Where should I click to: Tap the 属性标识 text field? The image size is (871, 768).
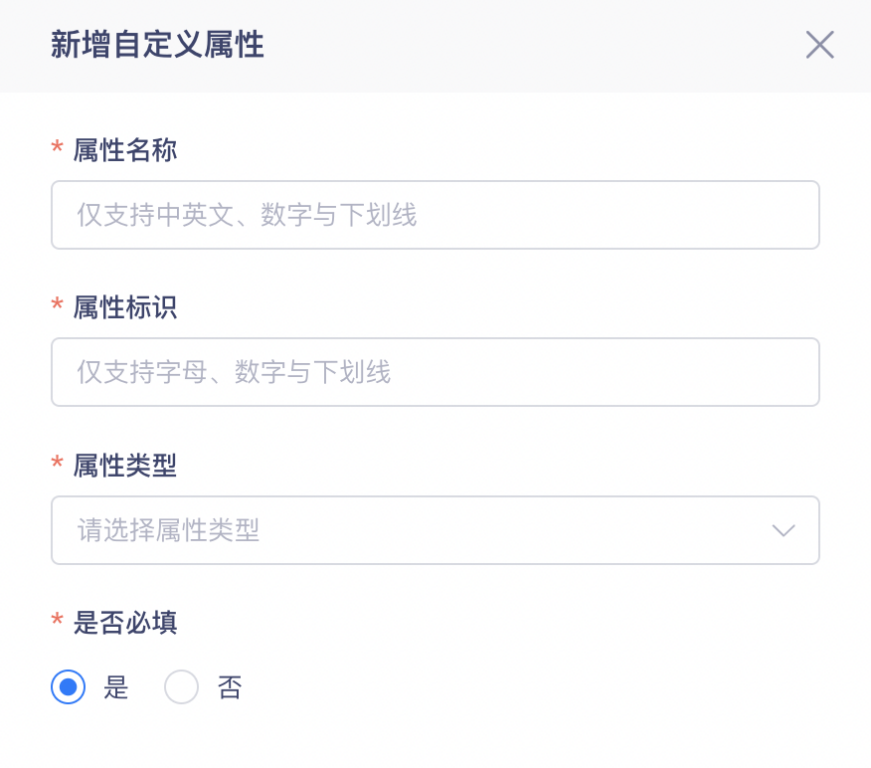tap(435, 372)
